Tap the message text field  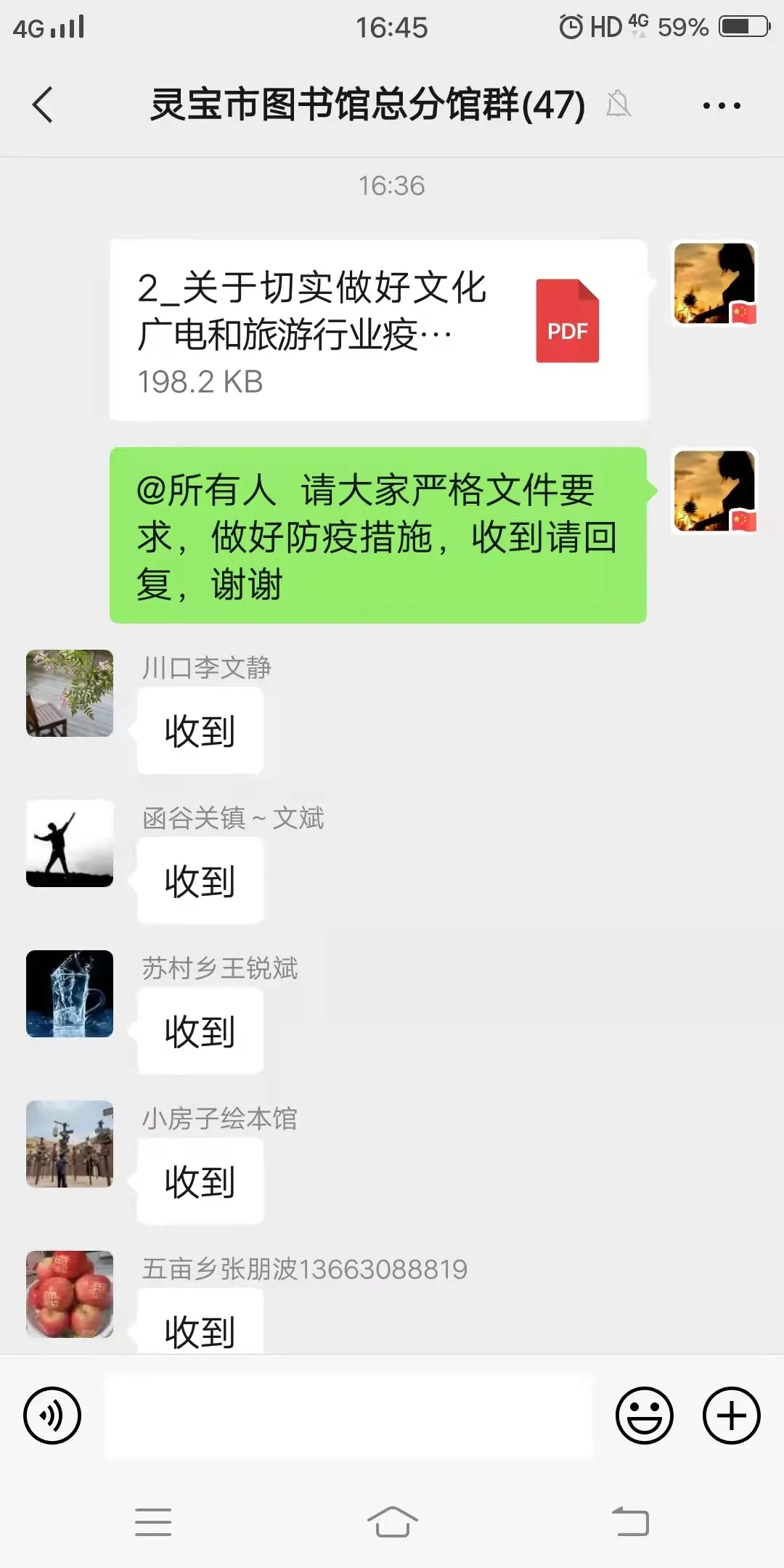(348, 1415)
